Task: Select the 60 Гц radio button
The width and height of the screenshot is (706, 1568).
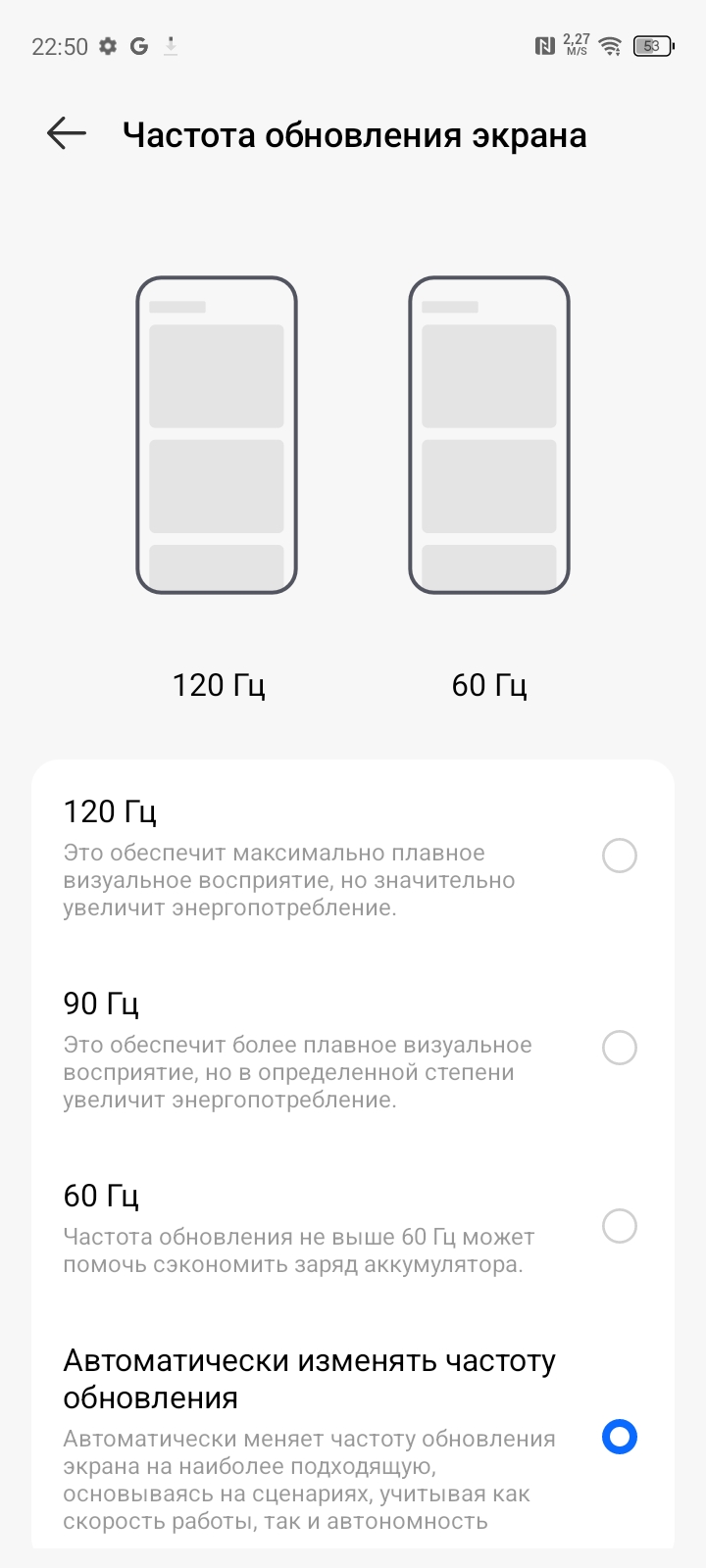Action: coord(620,1226)
